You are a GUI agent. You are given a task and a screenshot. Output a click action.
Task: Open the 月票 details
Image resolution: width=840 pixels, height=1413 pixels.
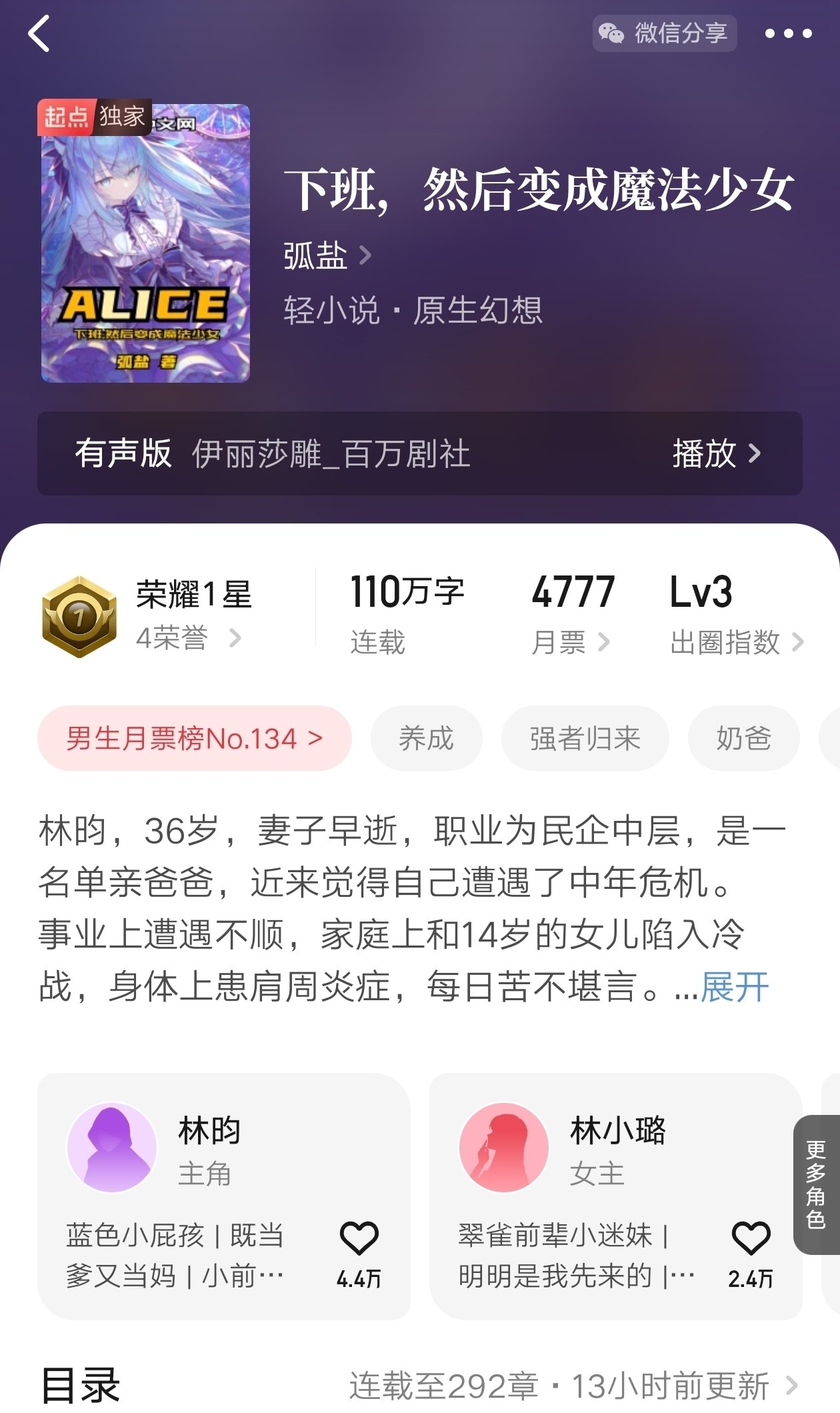(571, 642)
